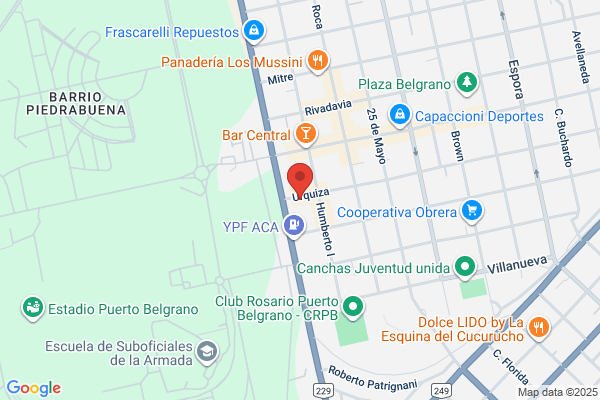Open the Cooperativa Obrera supermarket pin
This screenshot has height=400, width=600.
point(472,211)
